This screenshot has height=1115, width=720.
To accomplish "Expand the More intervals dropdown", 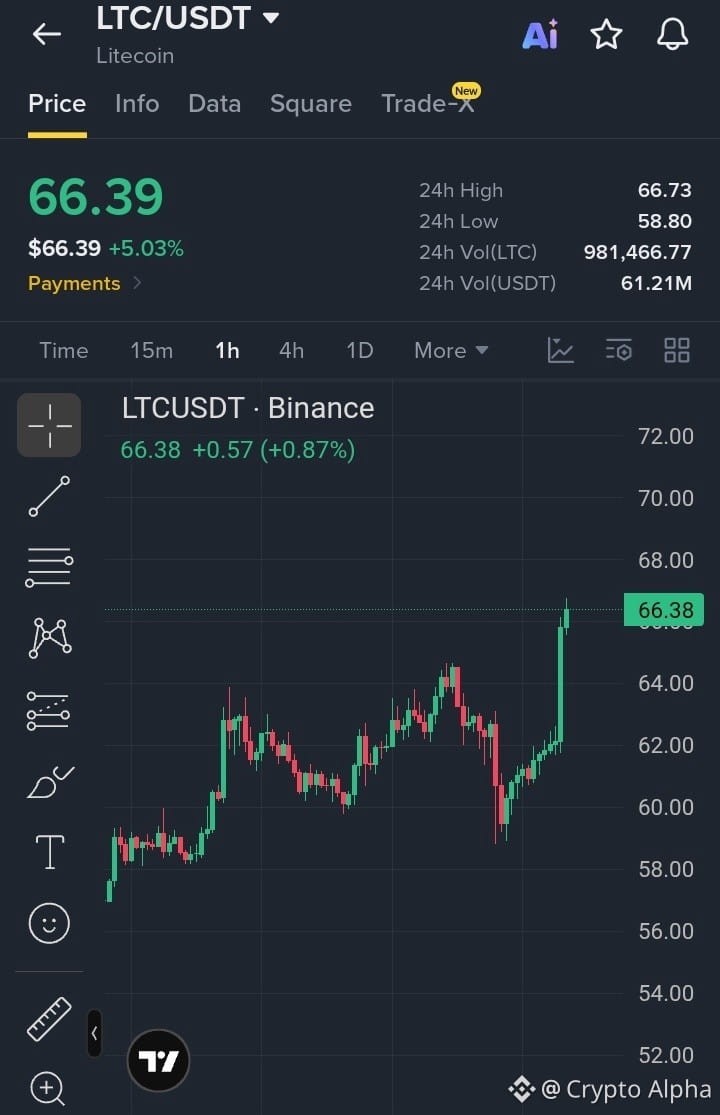I will pyautogui.click(x=451, y=351).
